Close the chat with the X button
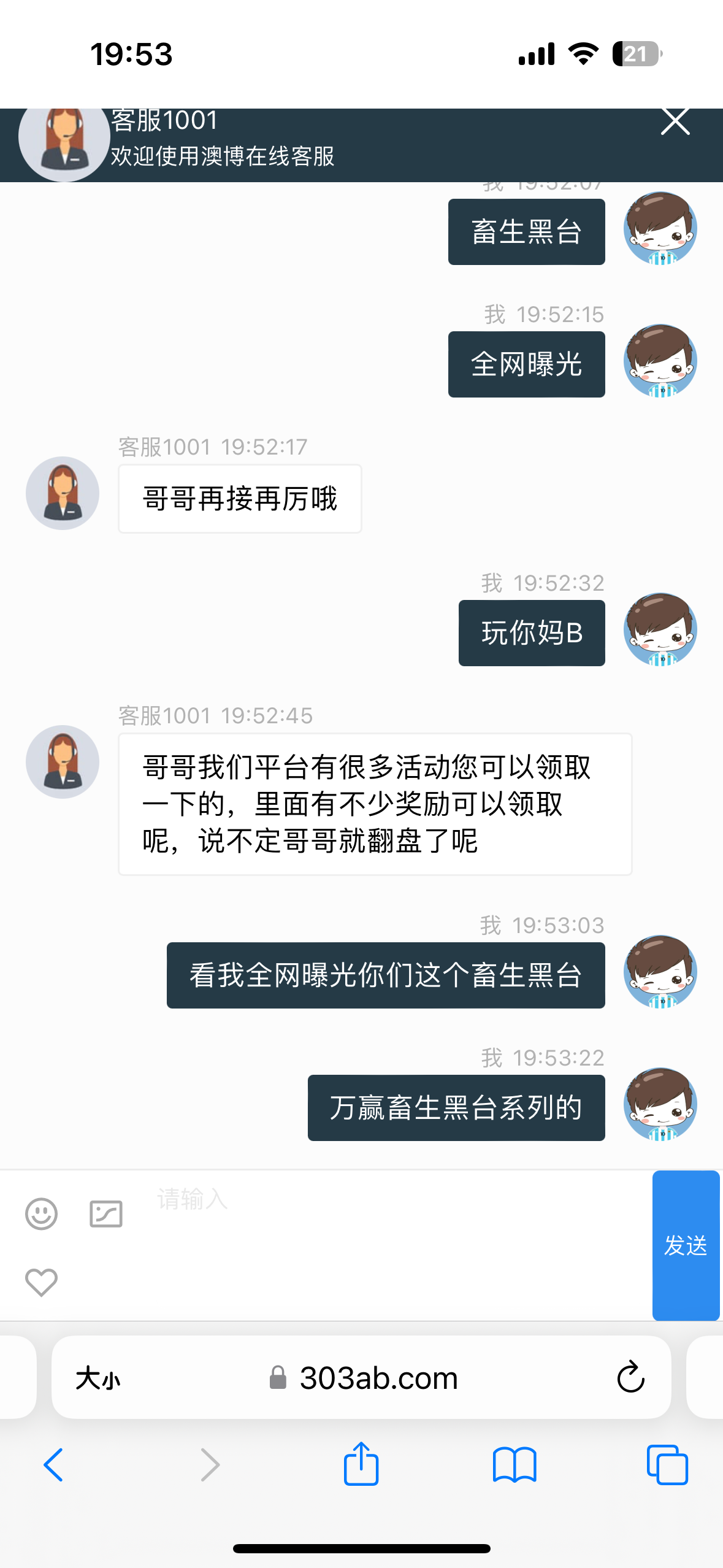Viewport: 723px width, 1568px height. coord(675,121)
